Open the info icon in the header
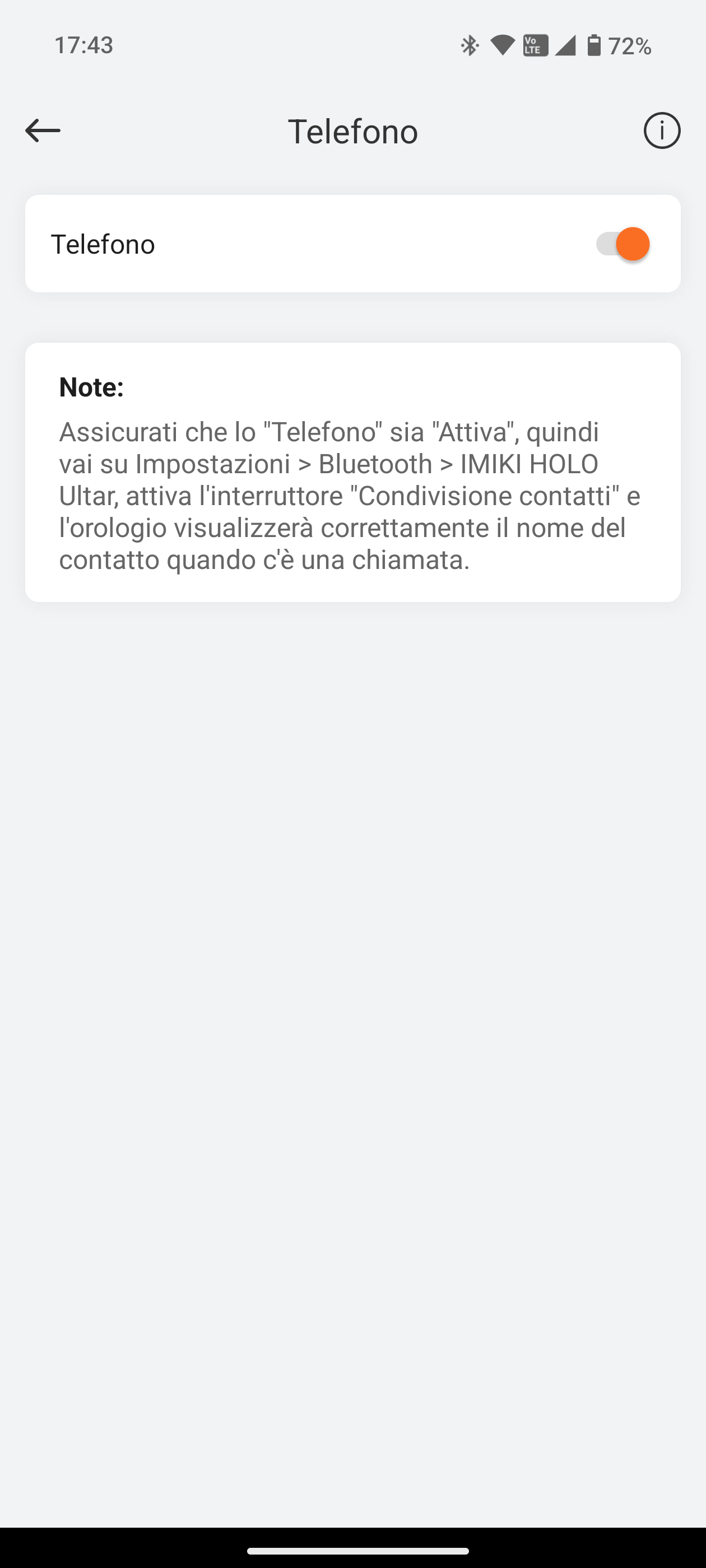Screen dimensions: 706x1568 pos(662,130)
